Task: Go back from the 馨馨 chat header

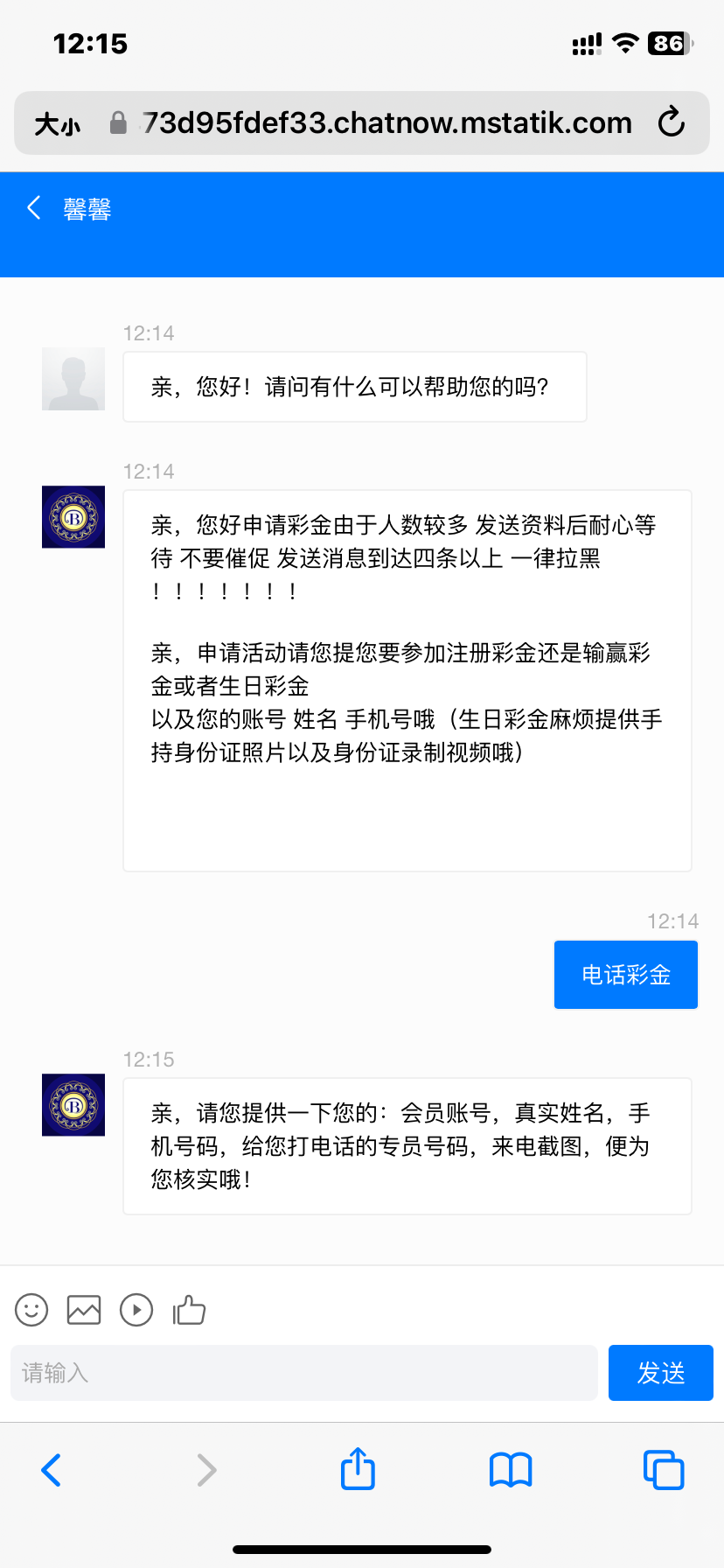Action: pos(34,208)
